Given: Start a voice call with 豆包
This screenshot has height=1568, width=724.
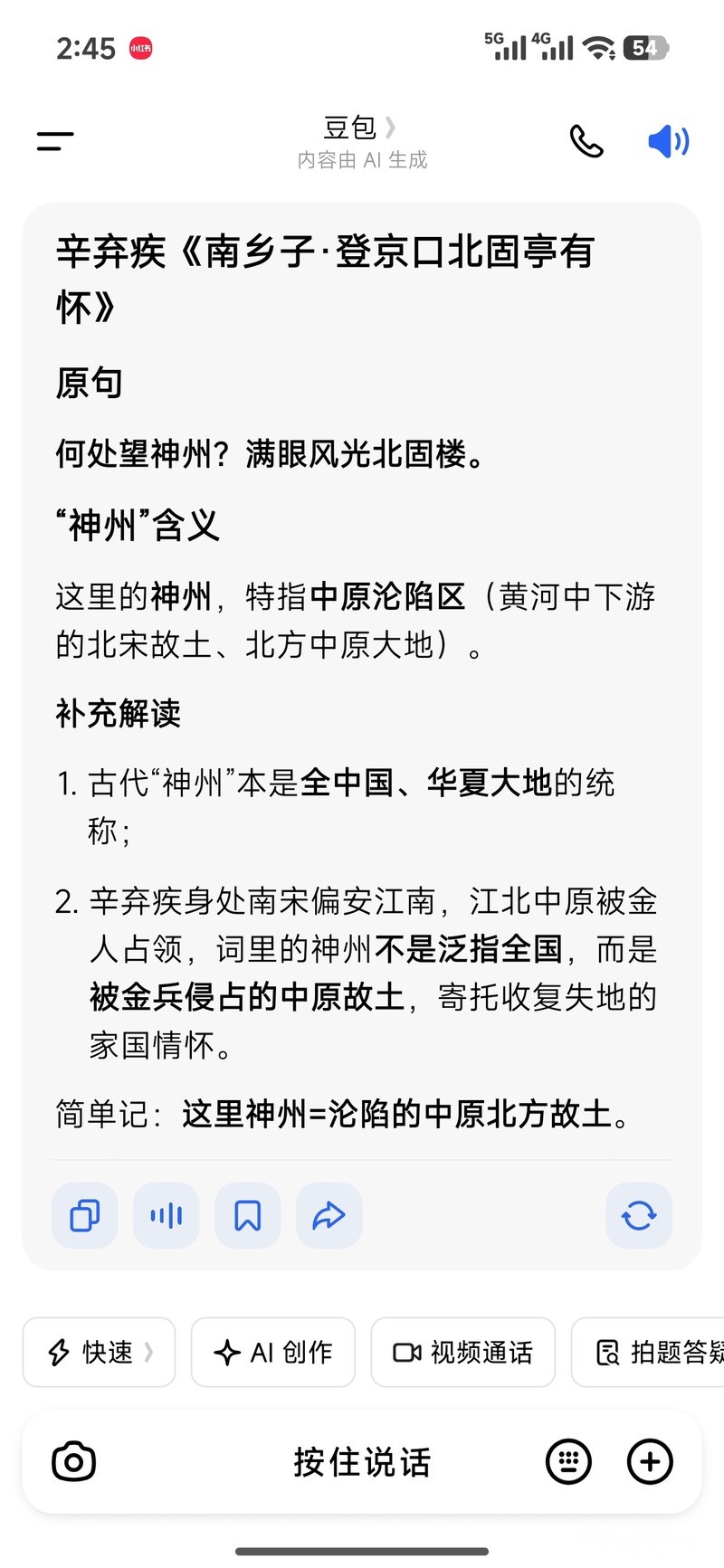Looking at the screenshot, I should pos(586,141).
